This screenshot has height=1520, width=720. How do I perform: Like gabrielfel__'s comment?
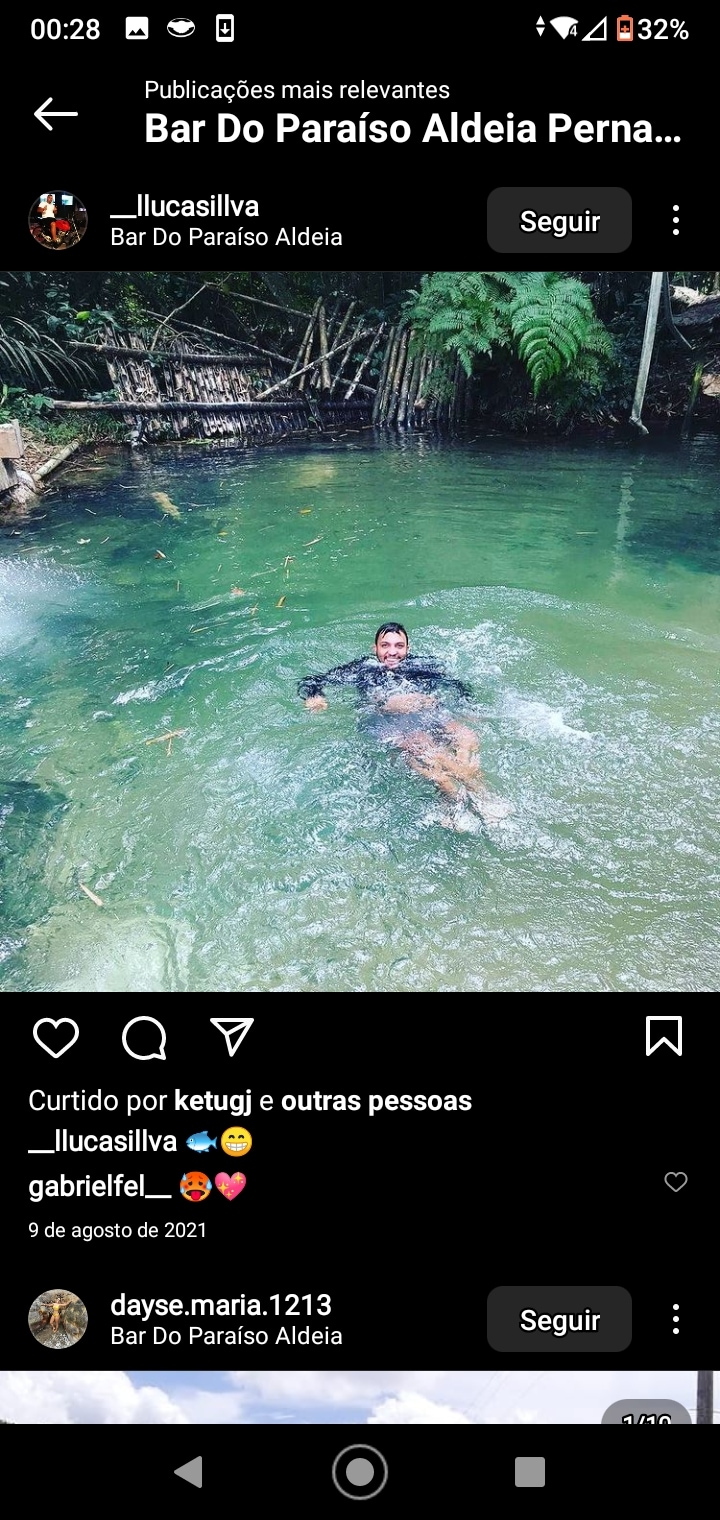tap(676, 1182)
